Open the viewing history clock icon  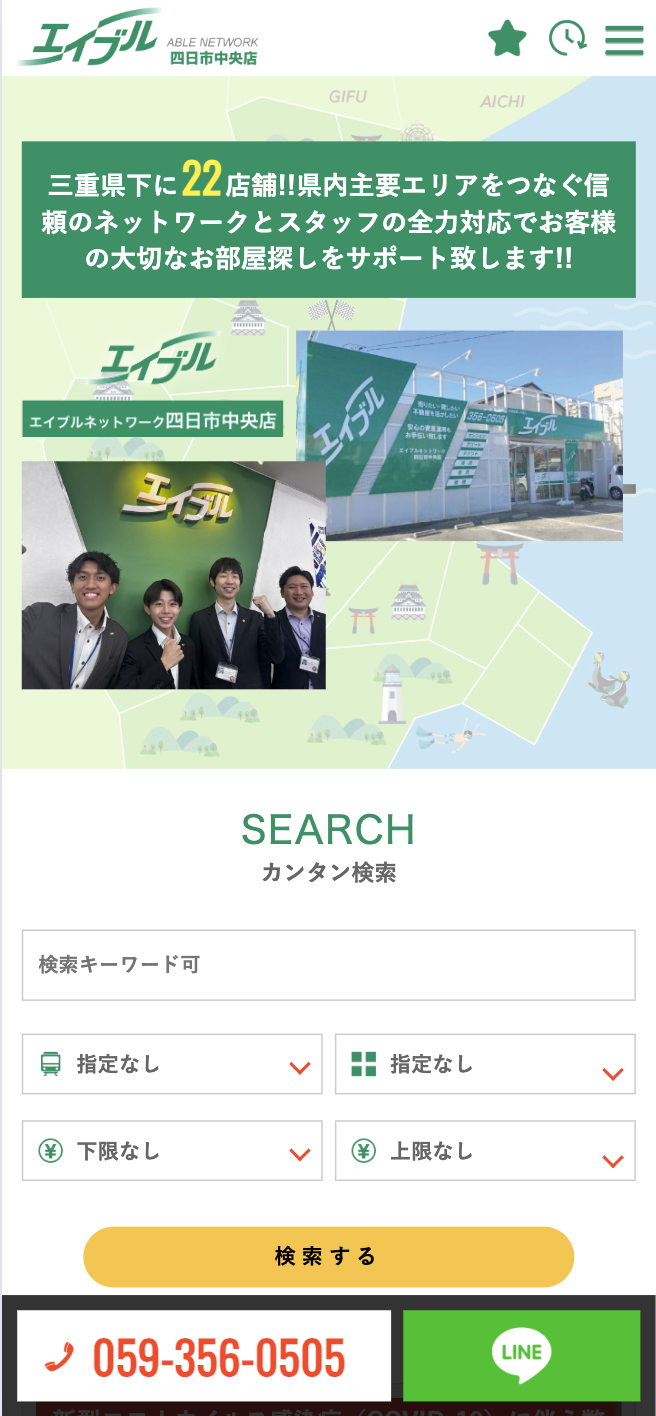(x=568, y=39)
